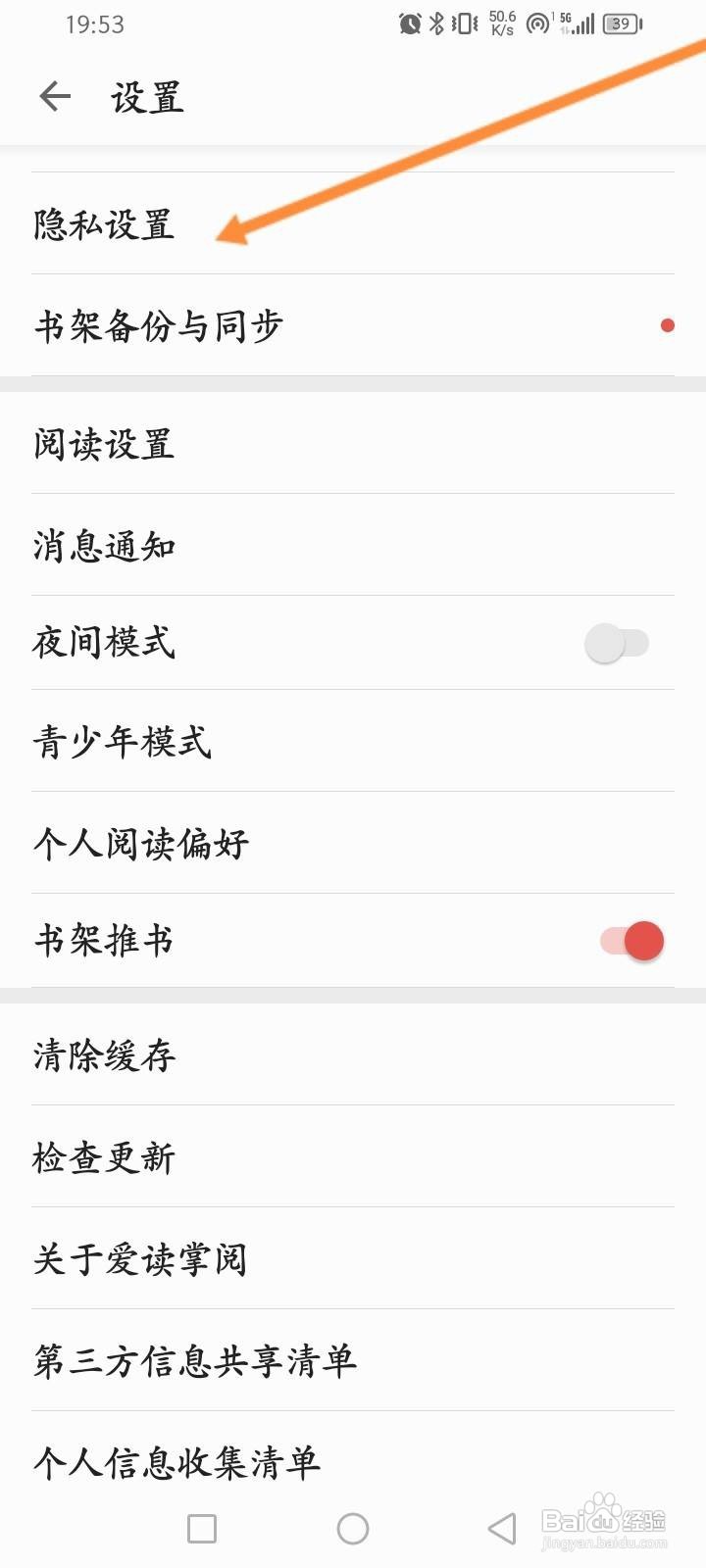
Task: View 第三方信息共享清单 list
Action: pos(193,1360)
